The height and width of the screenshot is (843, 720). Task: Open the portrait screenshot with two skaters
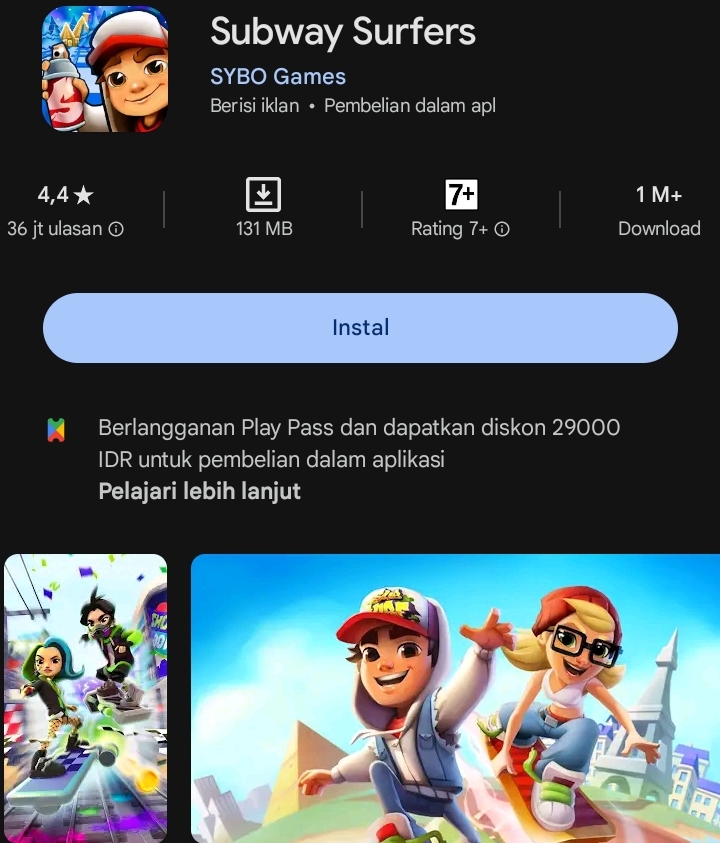tap(85, 698)
